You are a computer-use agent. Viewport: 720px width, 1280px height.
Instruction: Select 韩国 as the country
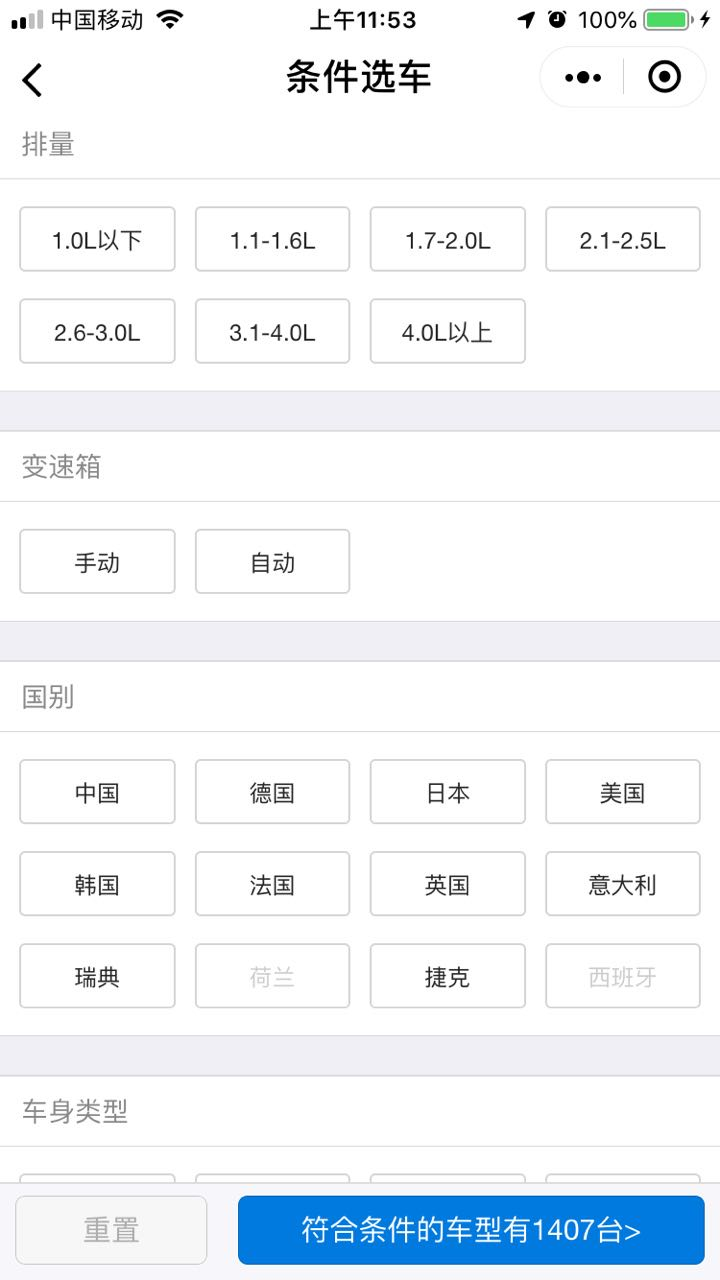coord(97,884)
